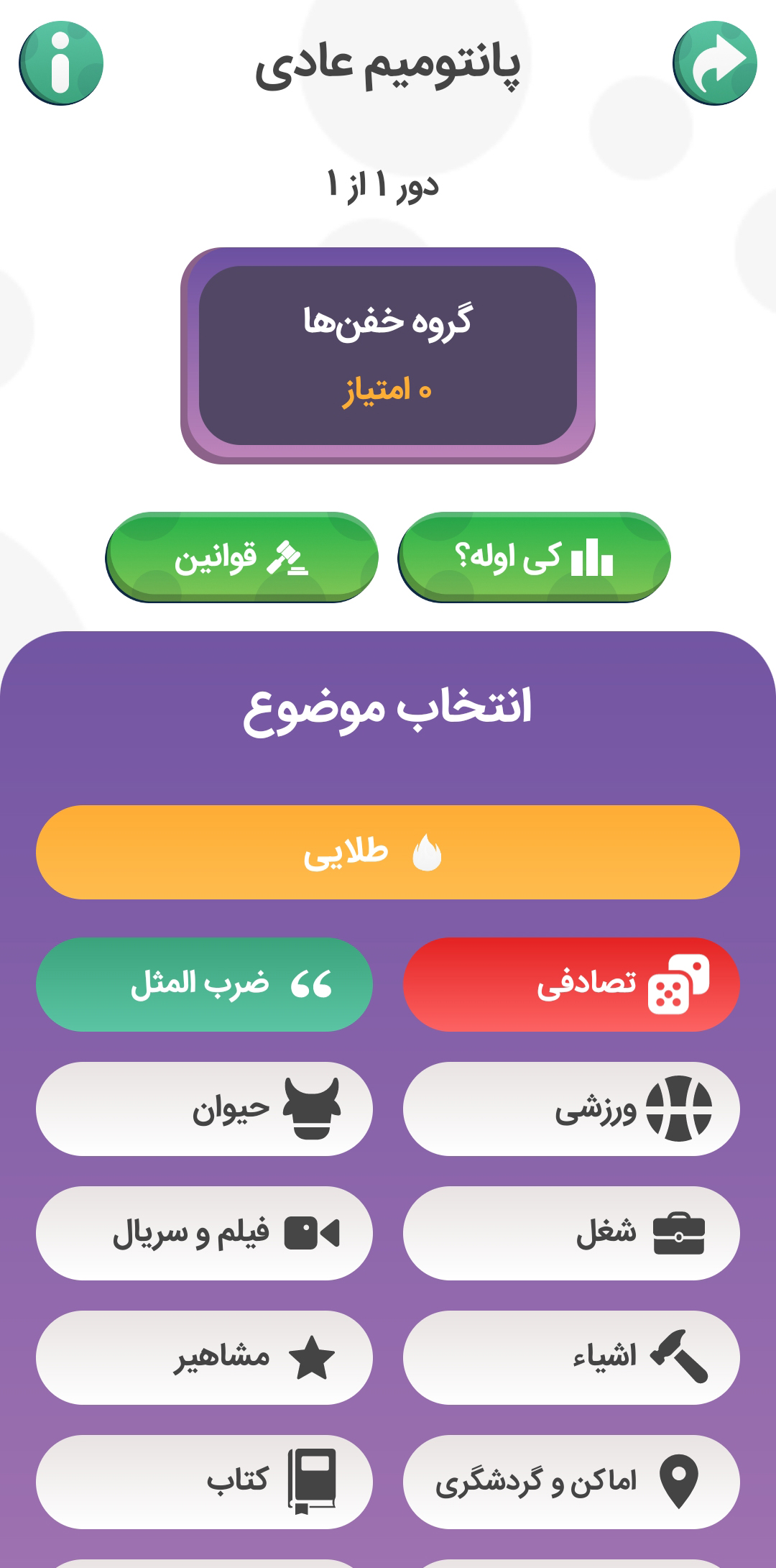Select the ضرب المثل topic
Image resolution: width=776 pixels, height=1568 pixels.
(x=204, y=984)
